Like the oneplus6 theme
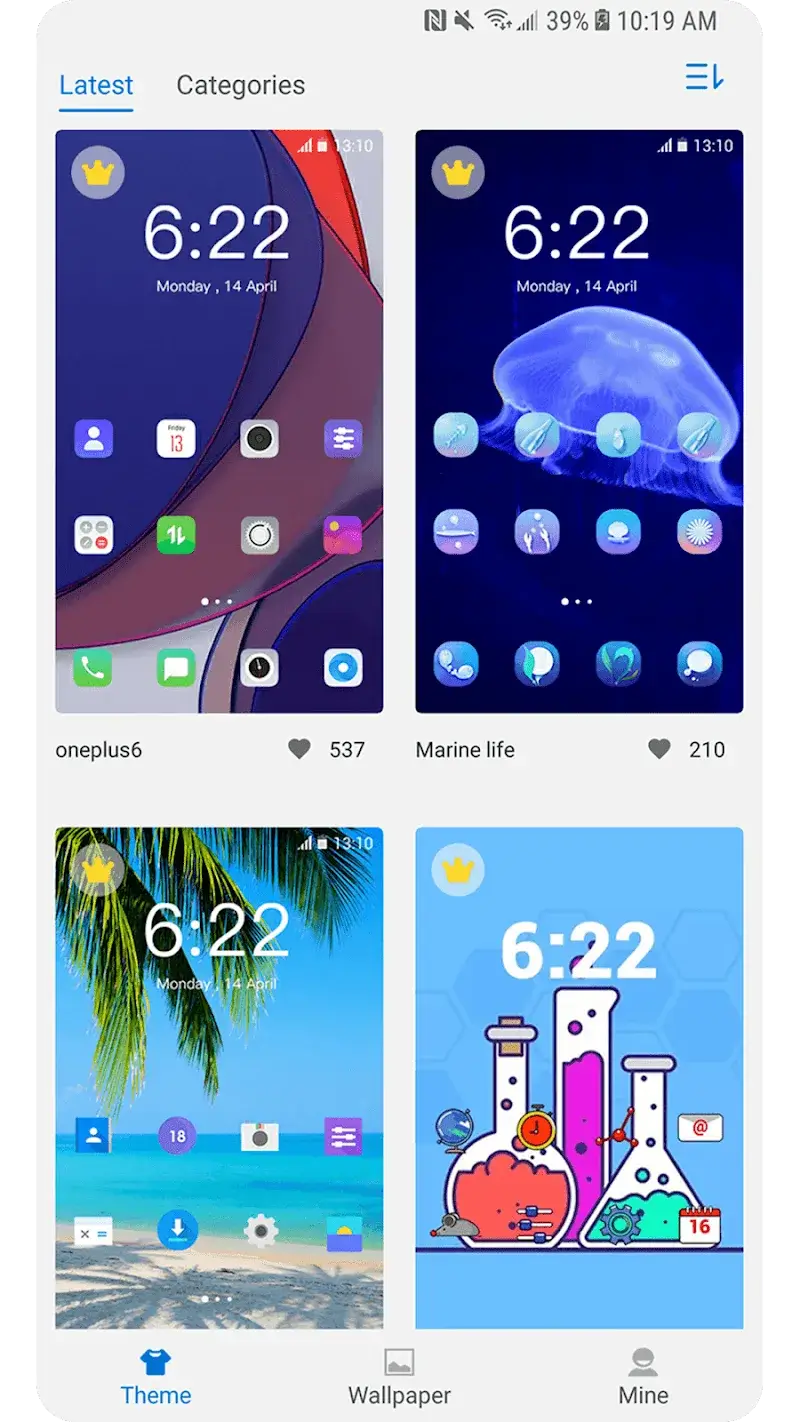 (299, 749)
